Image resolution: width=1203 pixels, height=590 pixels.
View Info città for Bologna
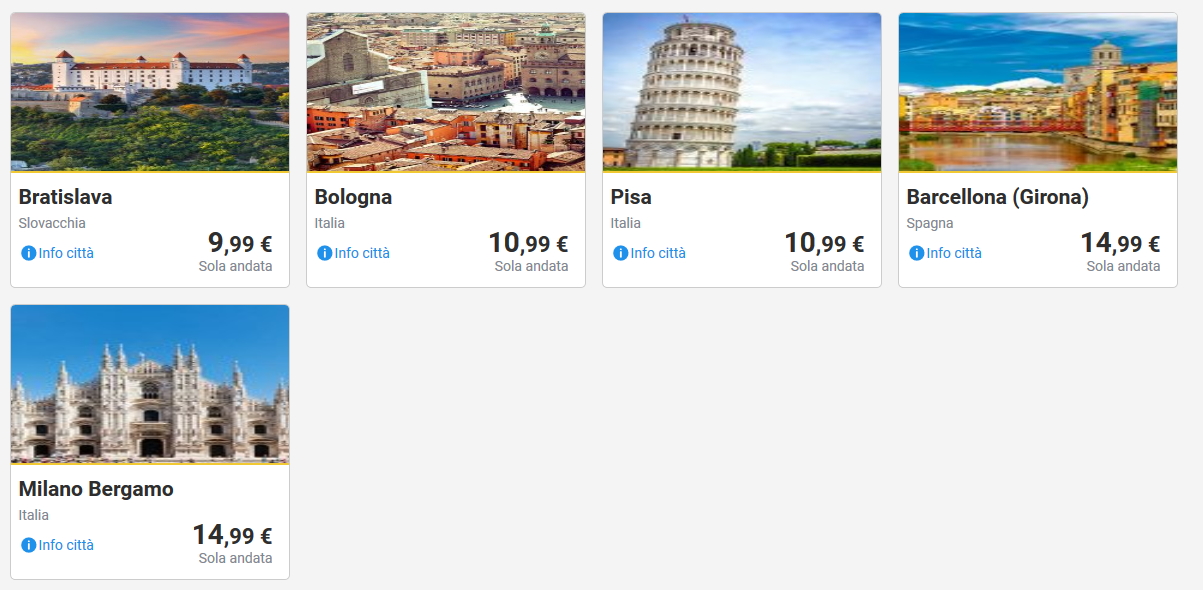click(354, 253)
